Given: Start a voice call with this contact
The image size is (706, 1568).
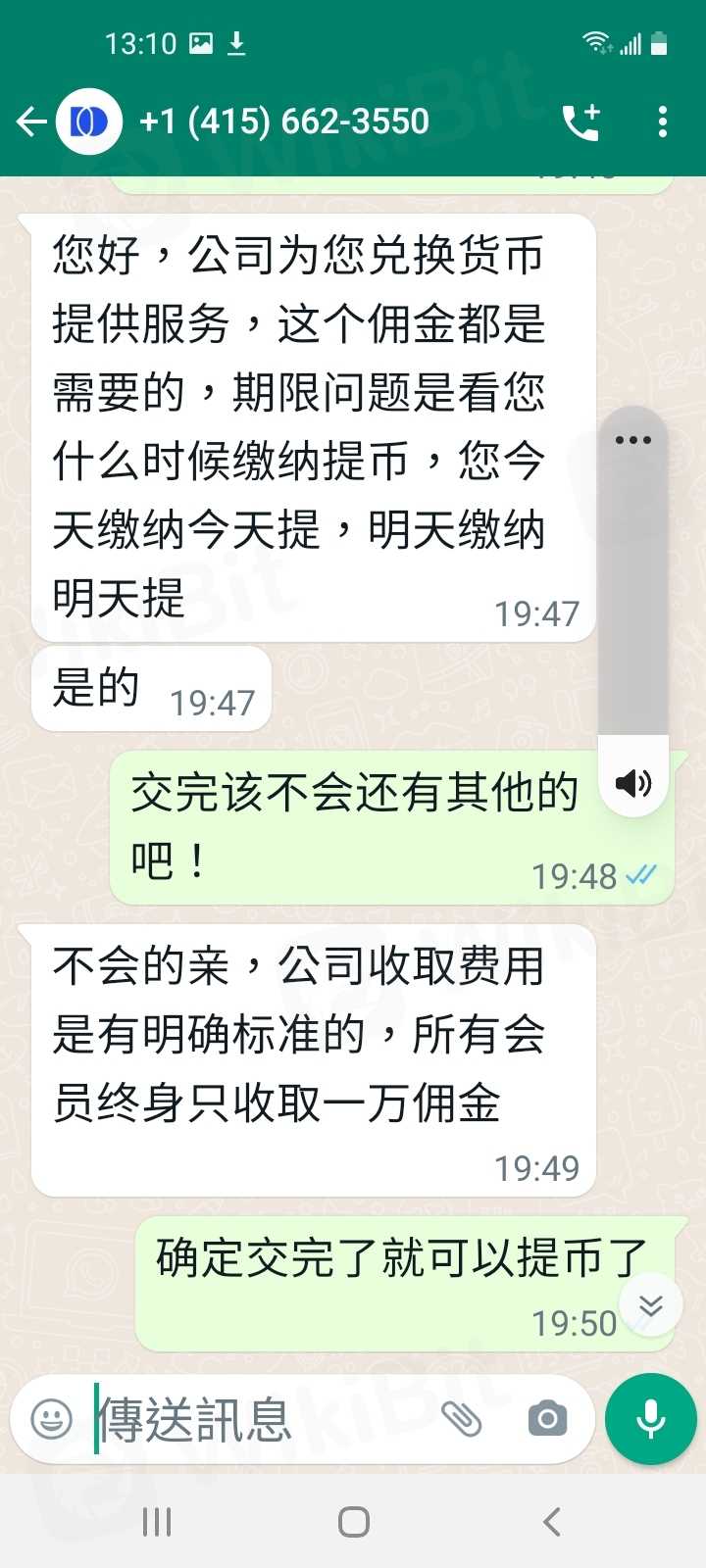Looking at the screenshot, I should pos(580,122).
